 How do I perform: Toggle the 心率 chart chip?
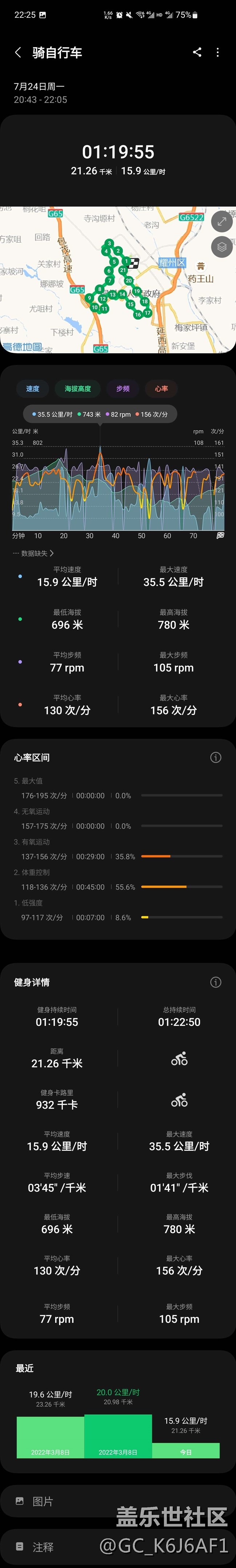click(x=161, y=388)
